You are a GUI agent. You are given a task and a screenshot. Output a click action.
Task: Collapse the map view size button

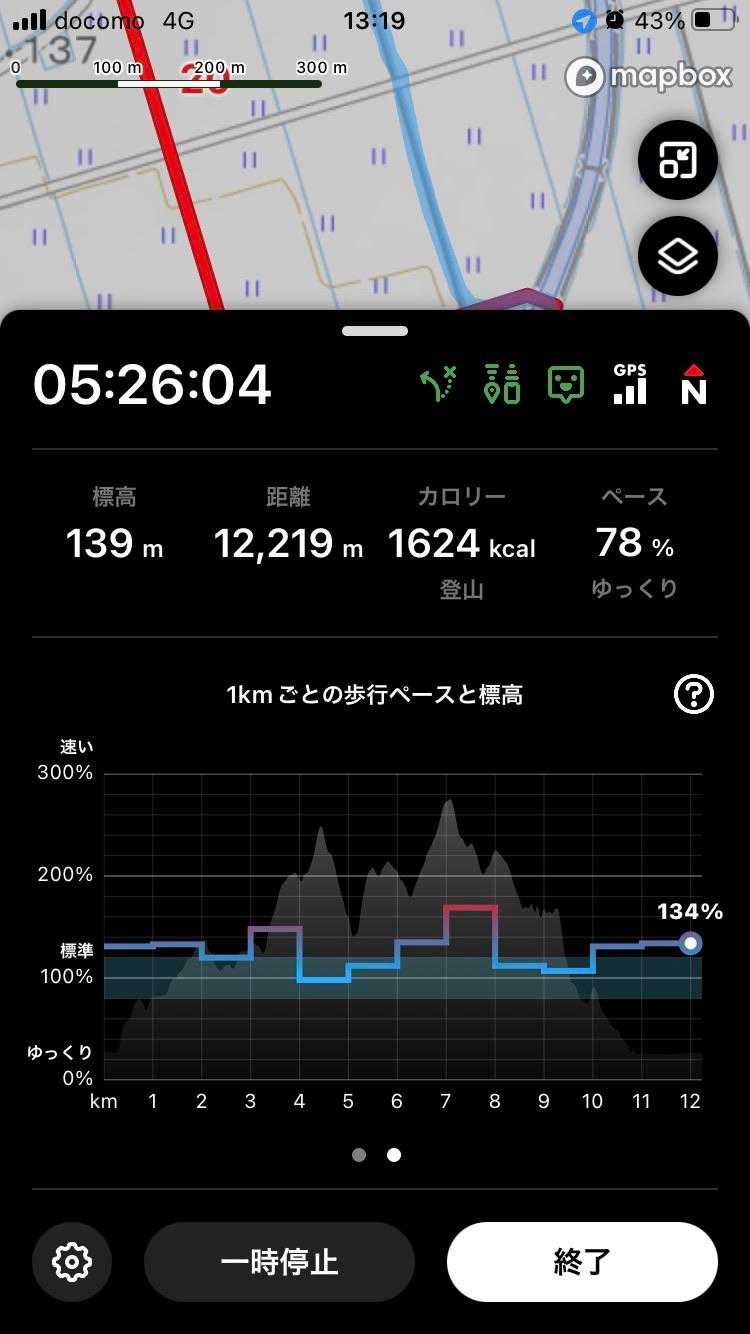(x=678, y=161)
